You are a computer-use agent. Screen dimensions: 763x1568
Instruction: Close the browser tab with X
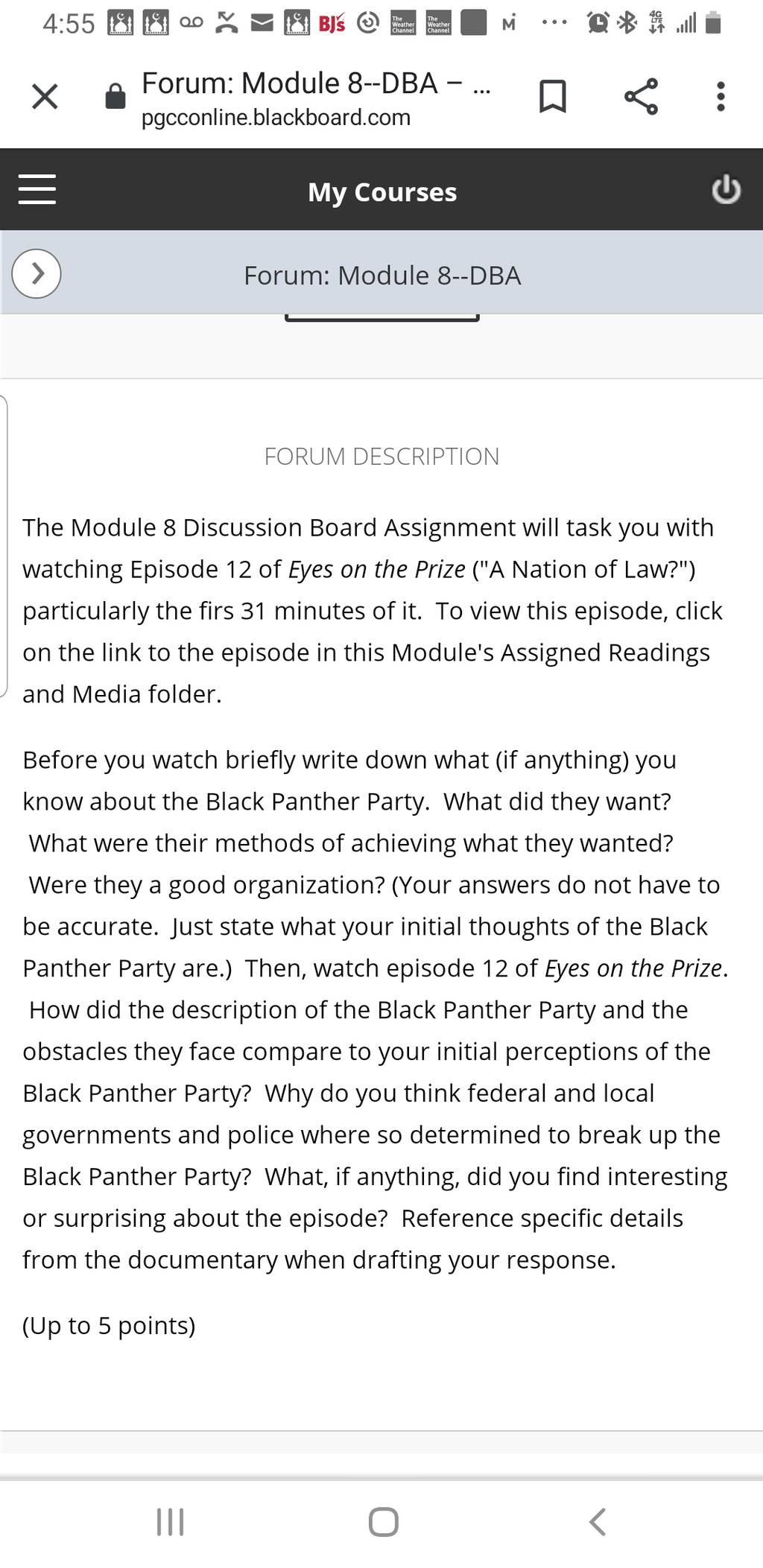click(45, 97)
